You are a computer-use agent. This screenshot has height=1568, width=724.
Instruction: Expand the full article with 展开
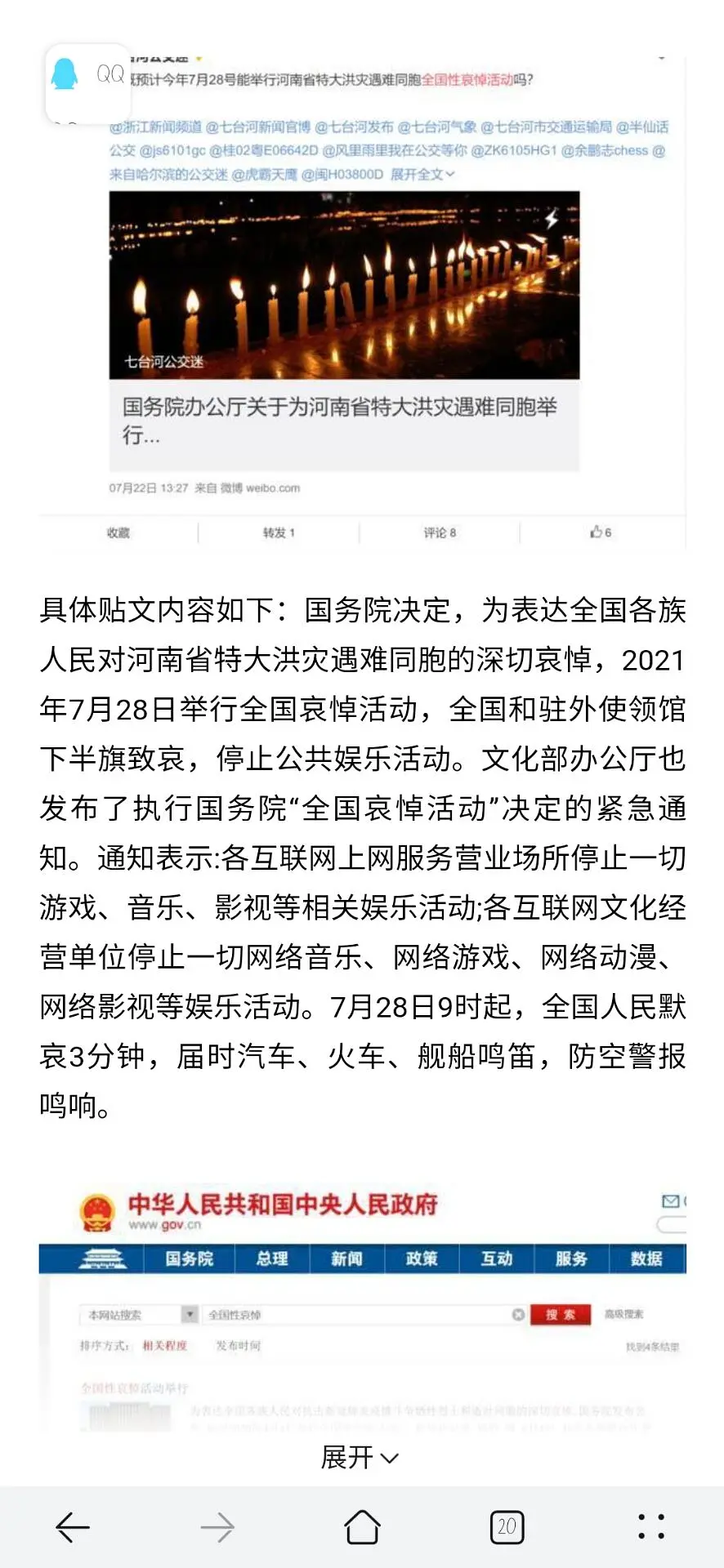[360, 1458]
